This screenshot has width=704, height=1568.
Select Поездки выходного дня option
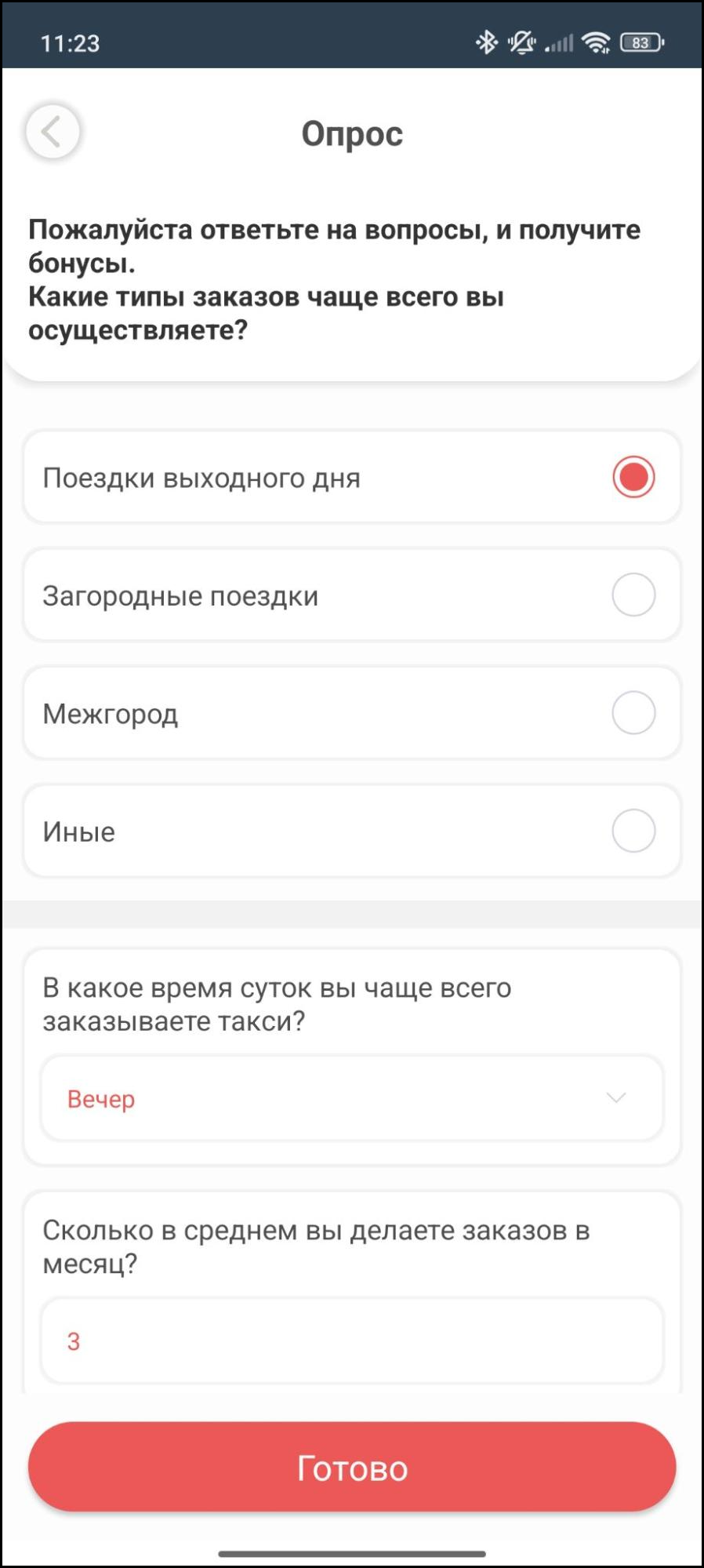[x=633, y=477]
